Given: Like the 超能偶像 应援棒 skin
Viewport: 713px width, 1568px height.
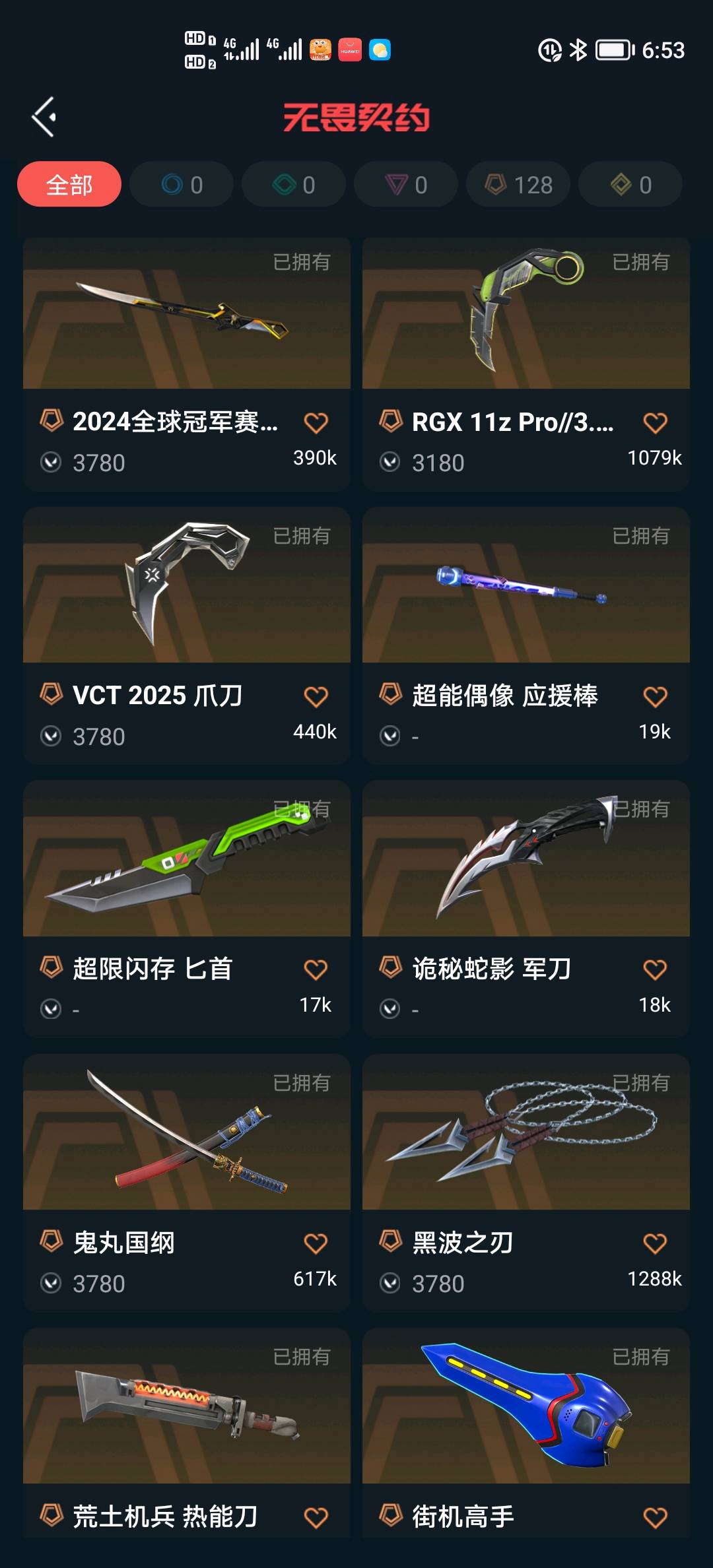Looking at the screenshot, I should pos(655,697).
